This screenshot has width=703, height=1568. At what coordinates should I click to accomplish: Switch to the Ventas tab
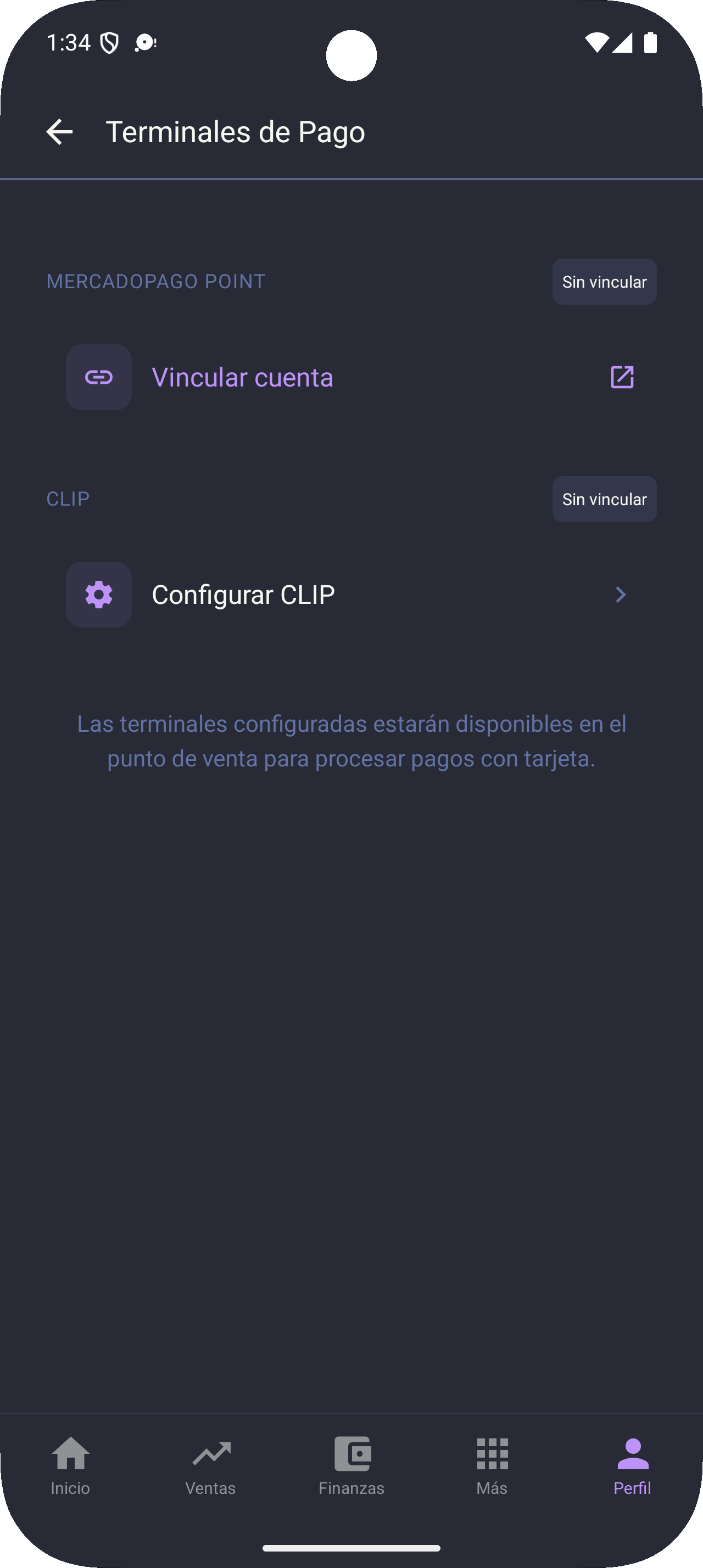coord(210,1466)
